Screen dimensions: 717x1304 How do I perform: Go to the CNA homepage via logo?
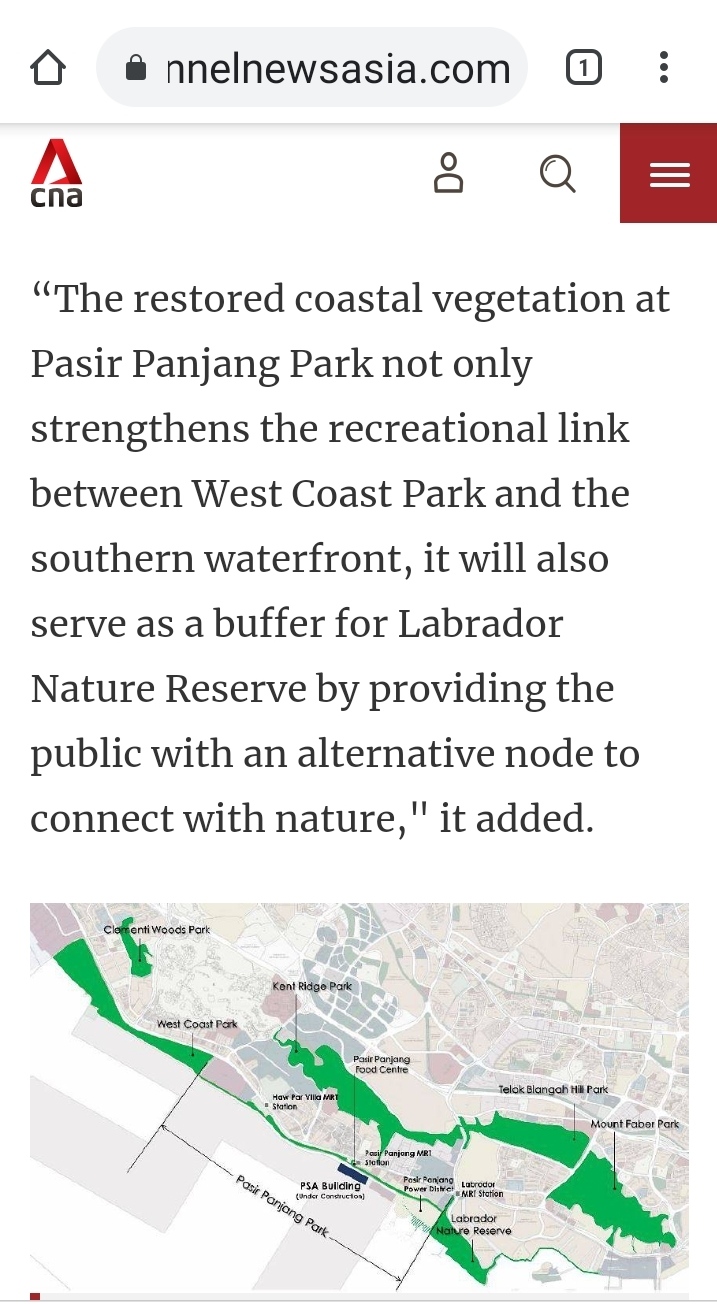[x=56, y=173]
